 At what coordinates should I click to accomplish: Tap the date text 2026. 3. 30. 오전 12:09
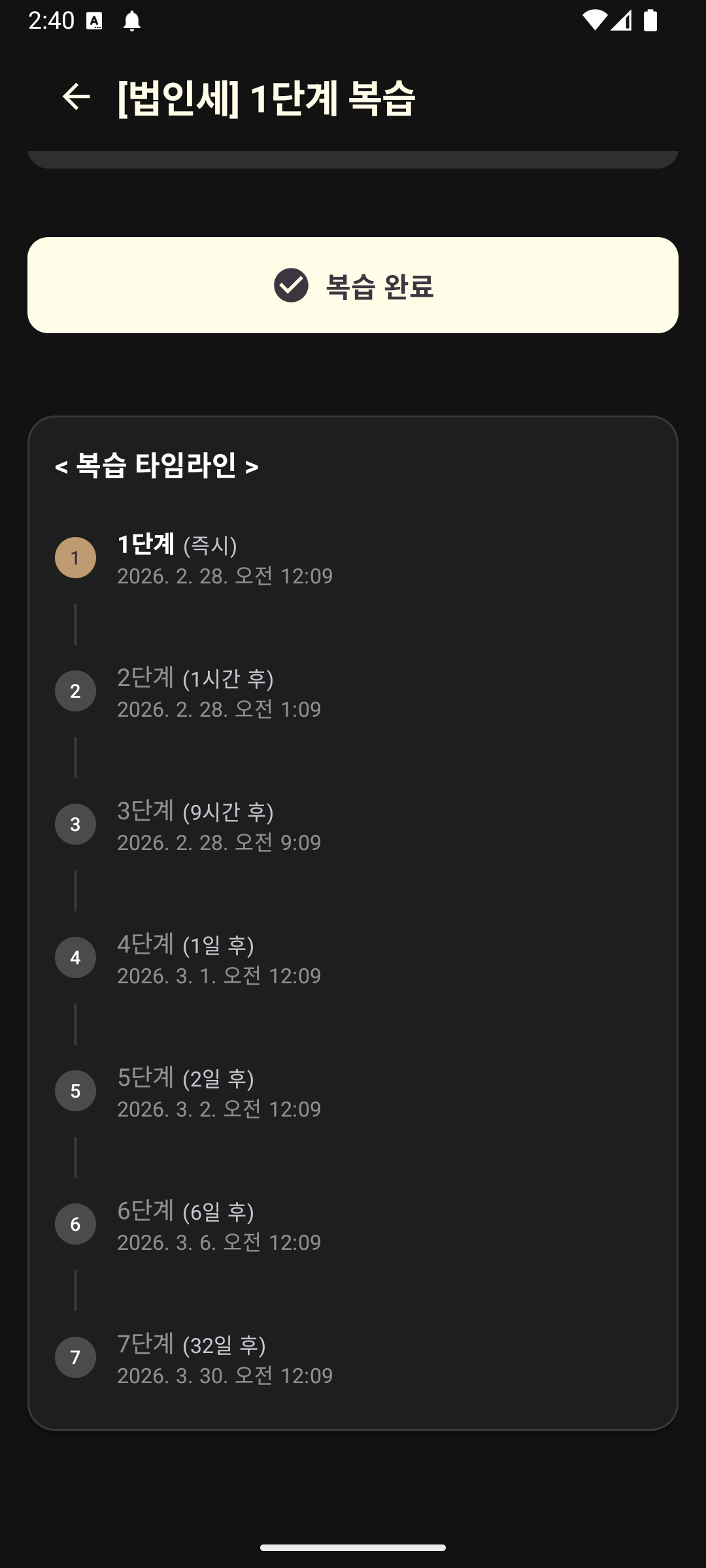(226, 1375)
